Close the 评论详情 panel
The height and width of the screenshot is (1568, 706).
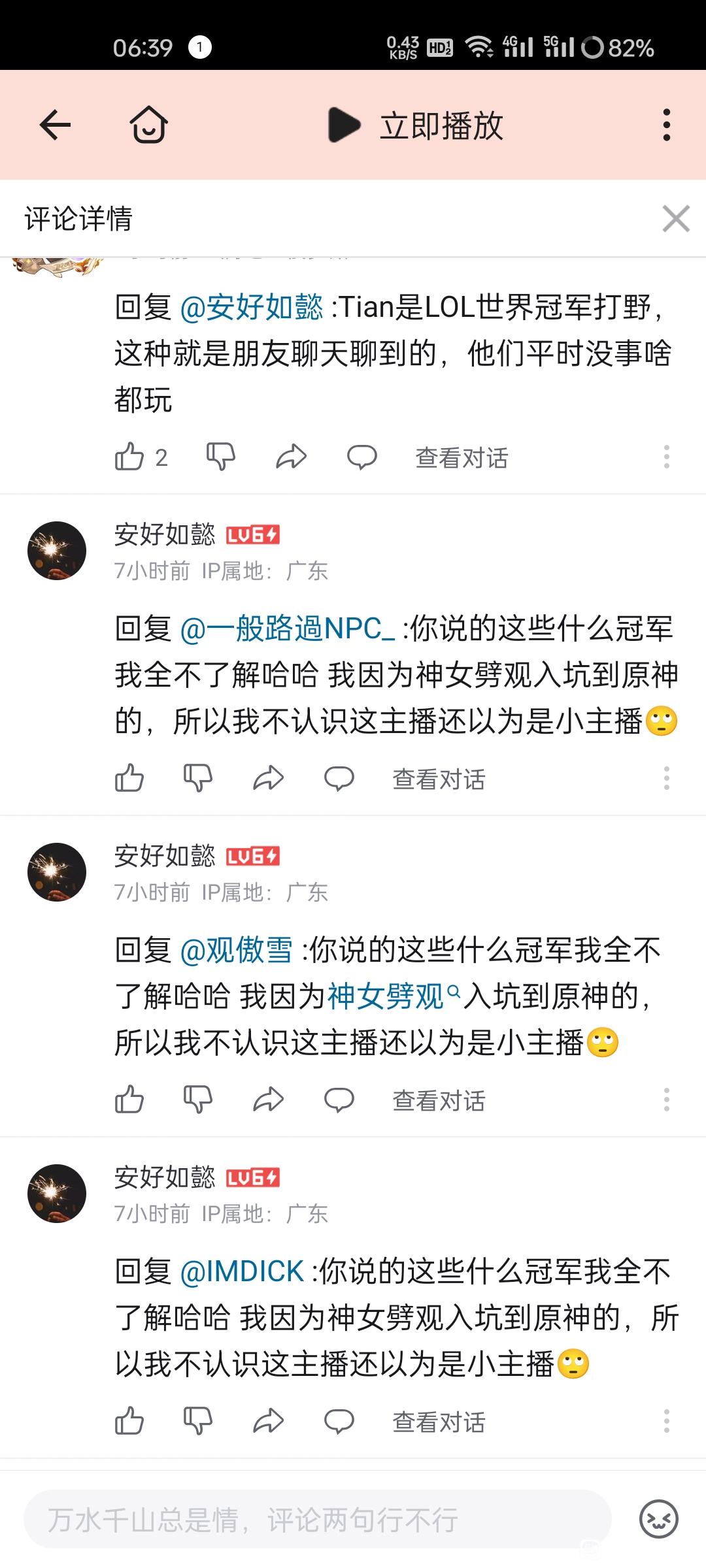coord(676,218)
